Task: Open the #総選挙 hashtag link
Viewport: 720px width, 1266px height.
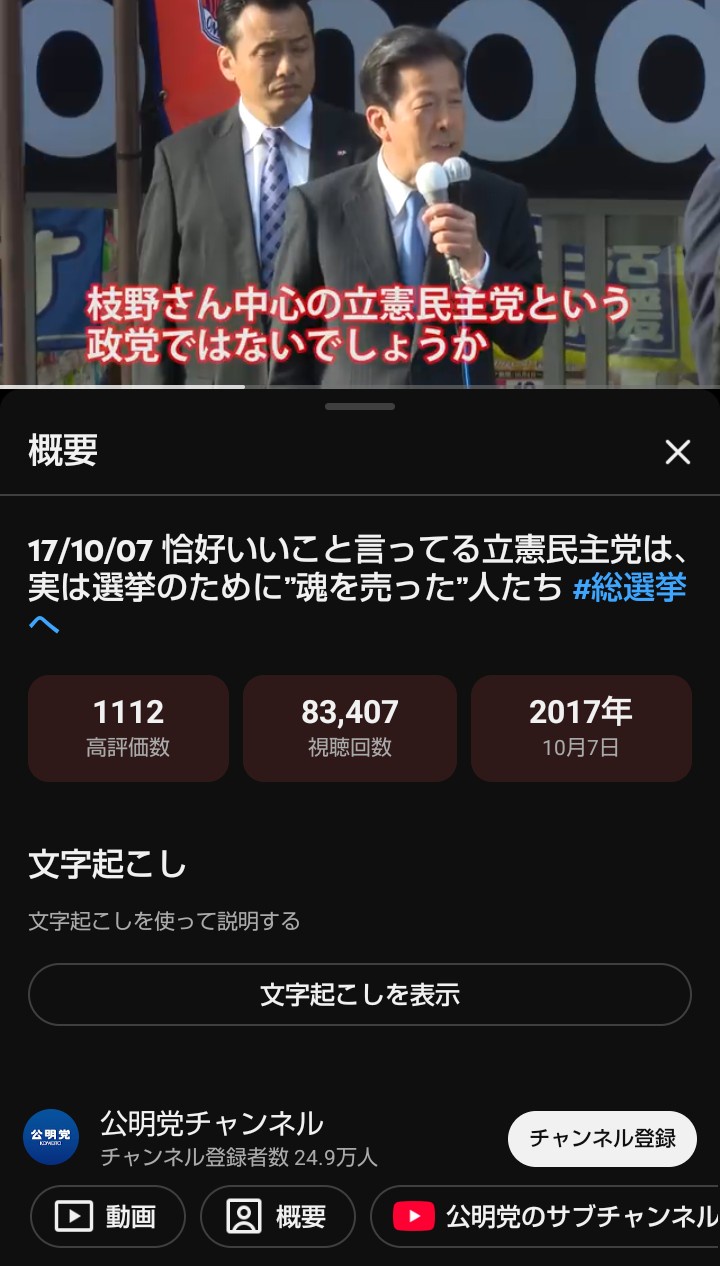Action: point(629,588)
